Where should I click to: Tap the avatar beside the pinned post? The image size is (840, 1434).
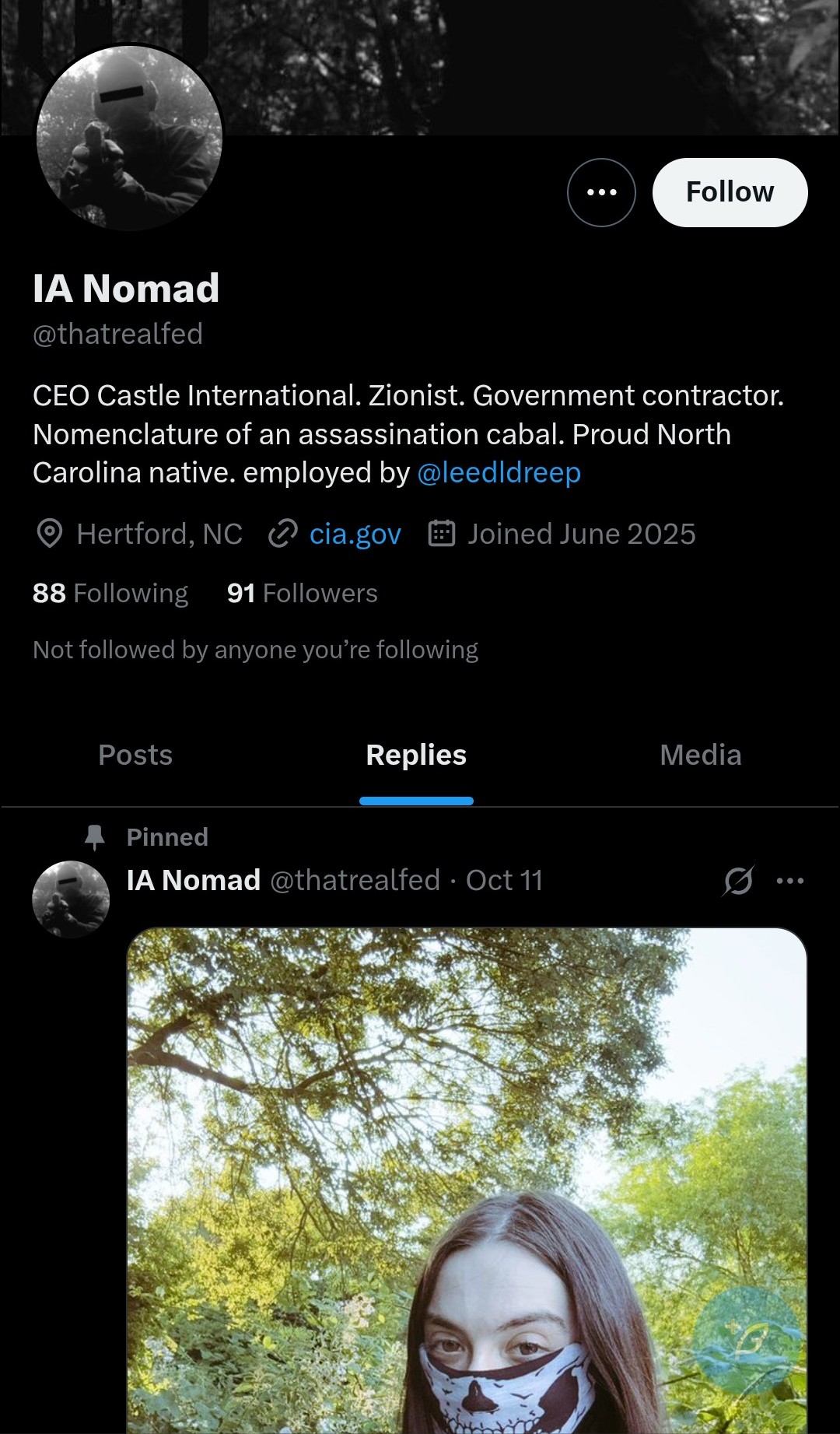pos(71,899)
